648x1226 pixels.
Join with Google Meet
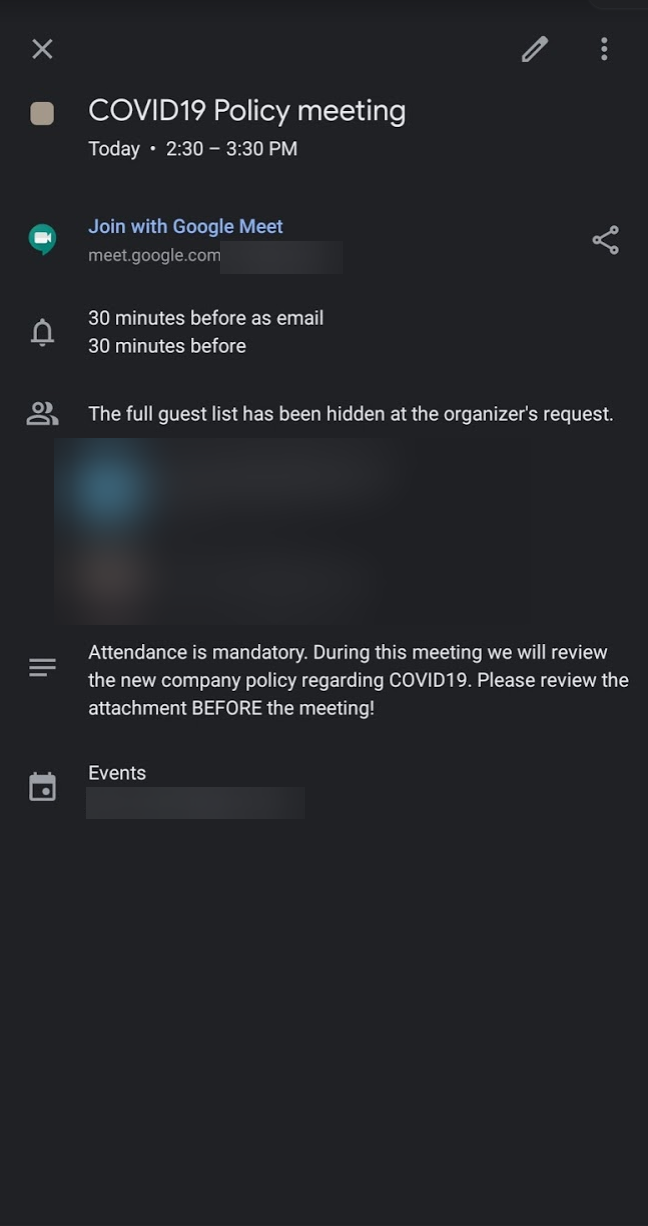[x=186, y=226]
